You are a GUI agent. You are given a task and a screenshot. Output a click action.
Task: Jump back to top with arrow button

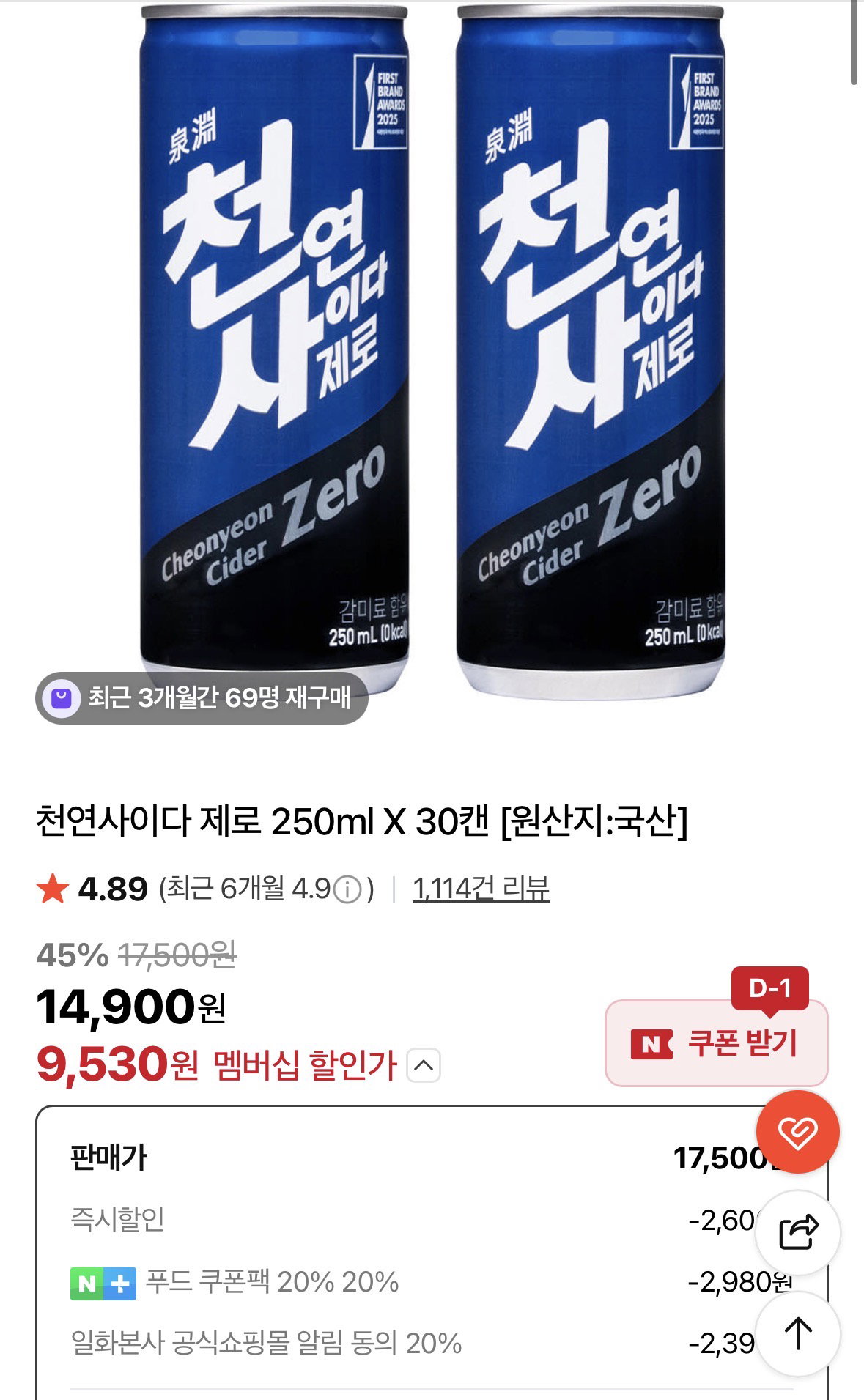[x=797, y=1333]
